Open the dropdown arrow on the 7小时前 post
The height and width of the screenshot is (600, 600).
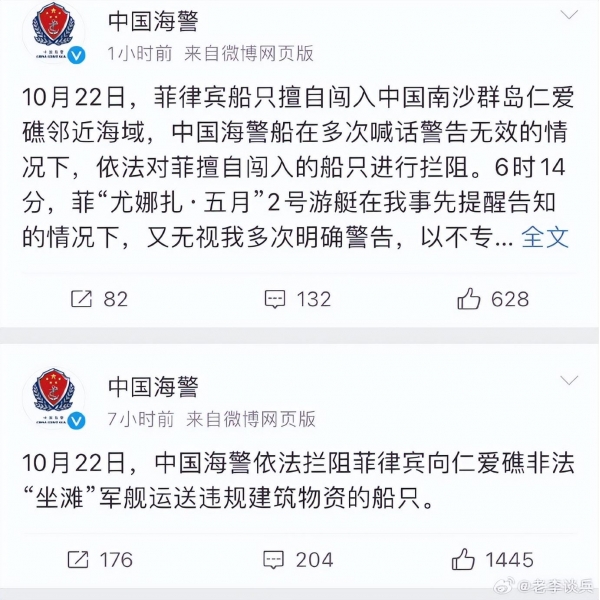569,381
